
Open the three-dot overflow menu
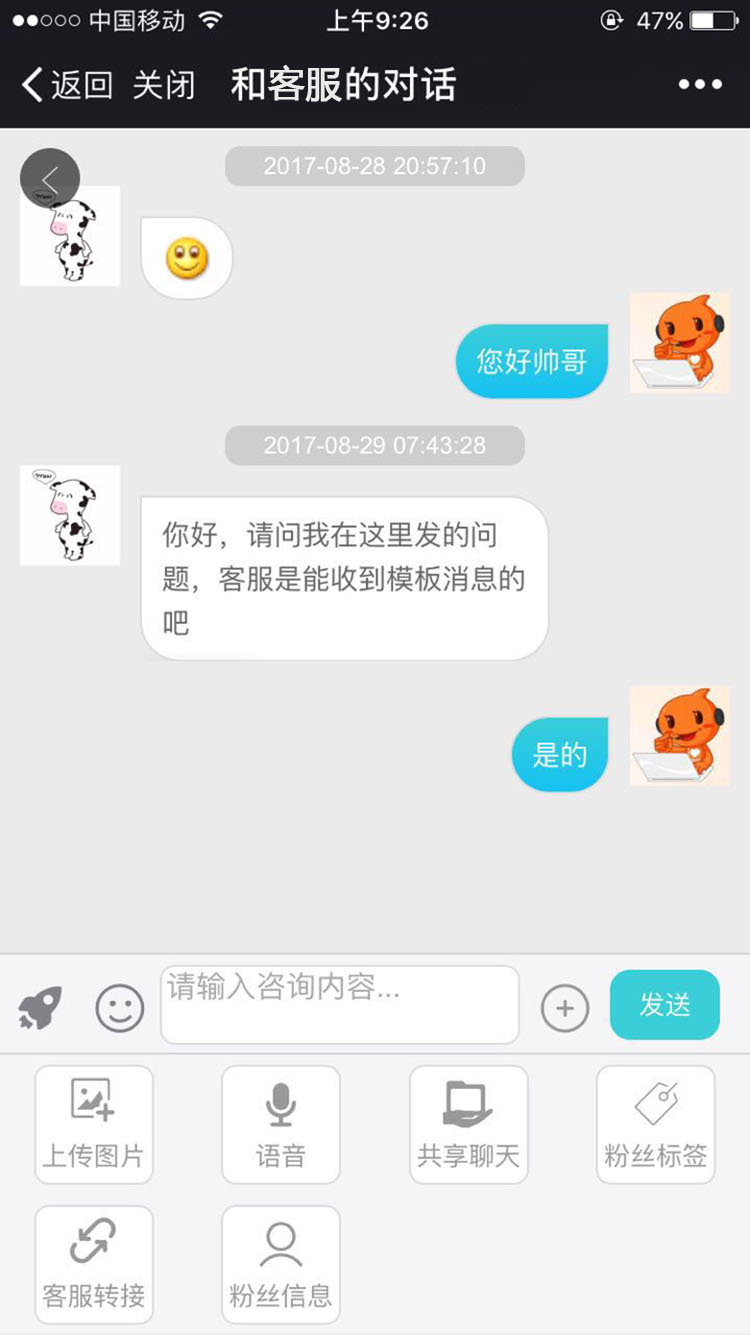[x=700, y=85]
